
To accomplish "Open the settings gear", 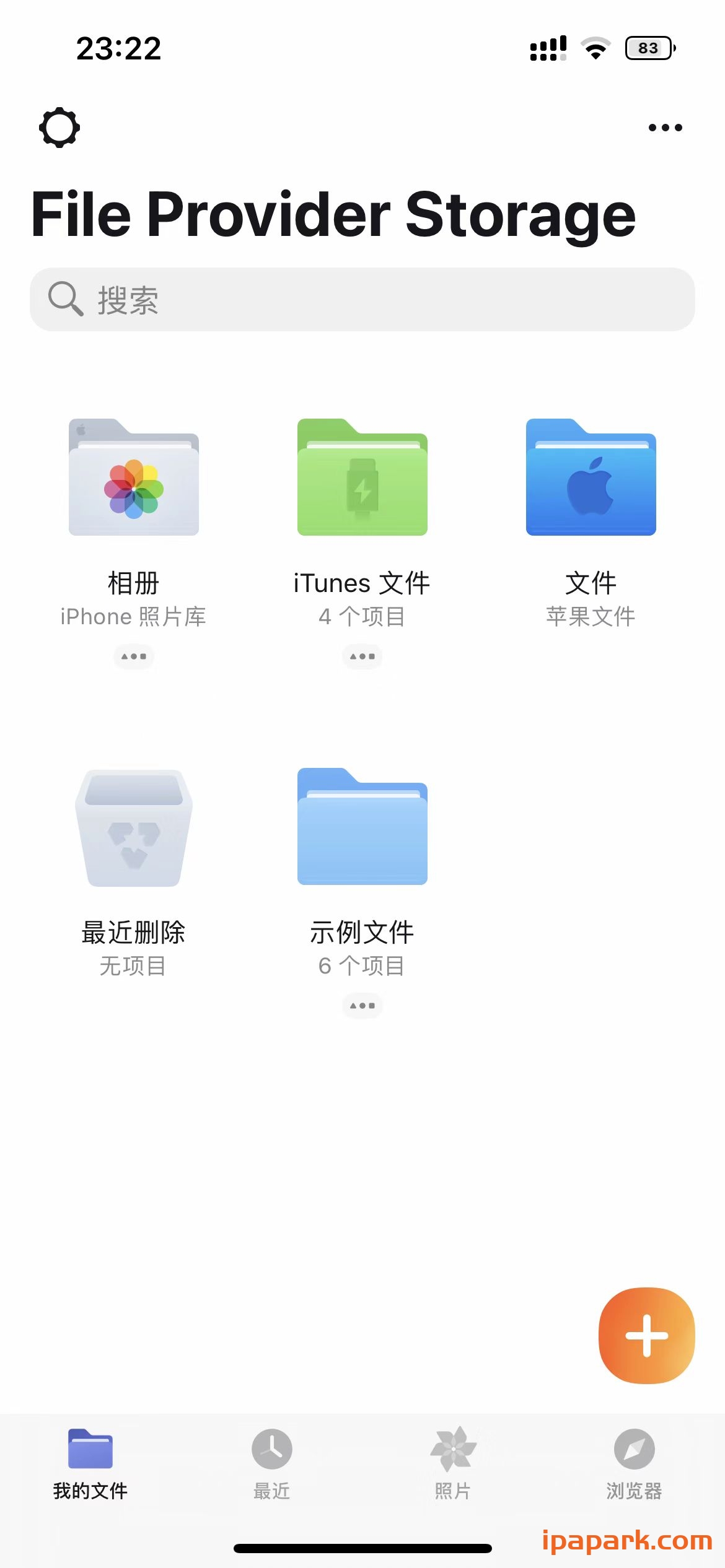I will (x=59, y=127).
